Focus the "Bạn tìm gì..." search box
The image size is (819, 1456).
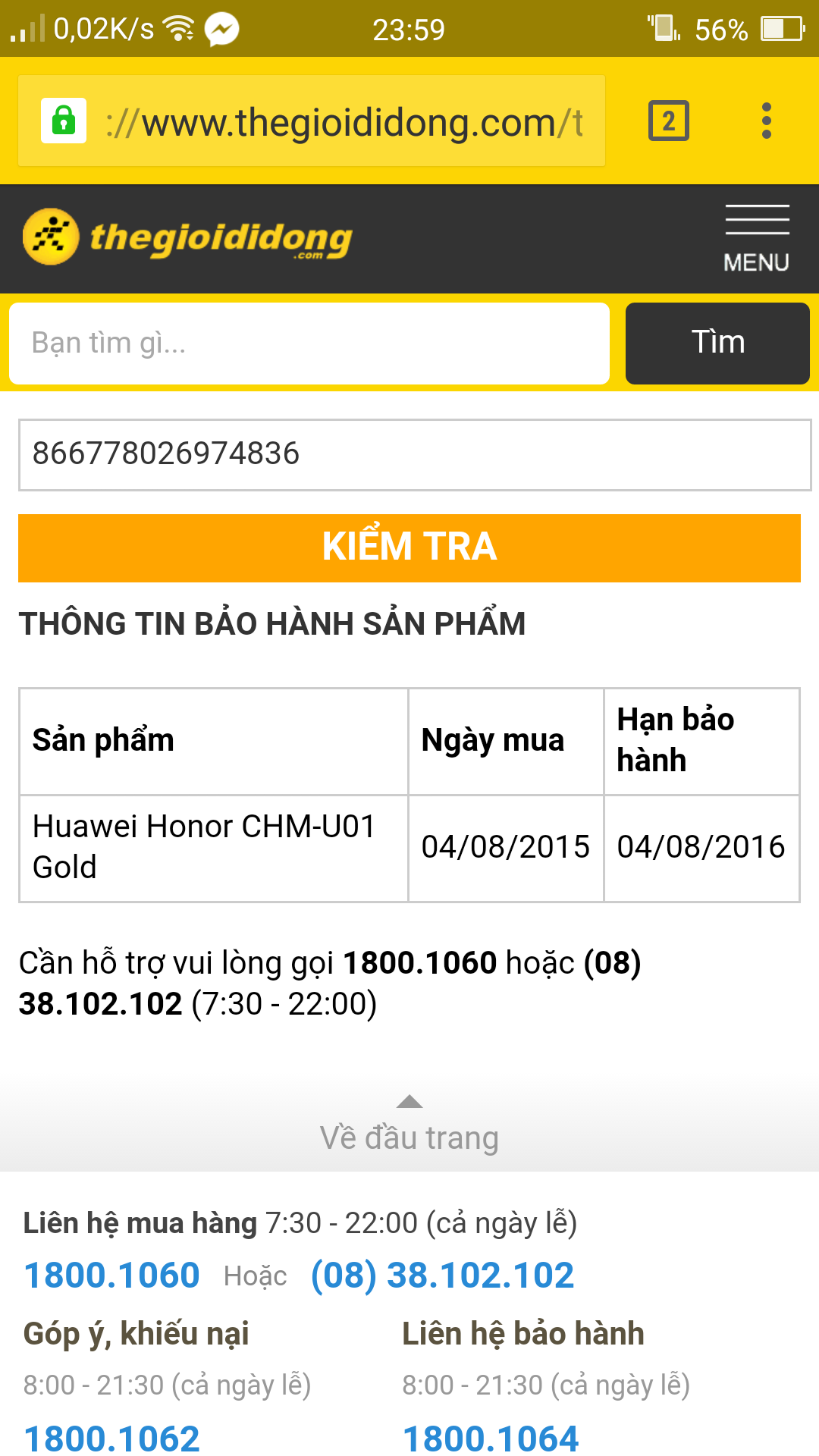309,344
